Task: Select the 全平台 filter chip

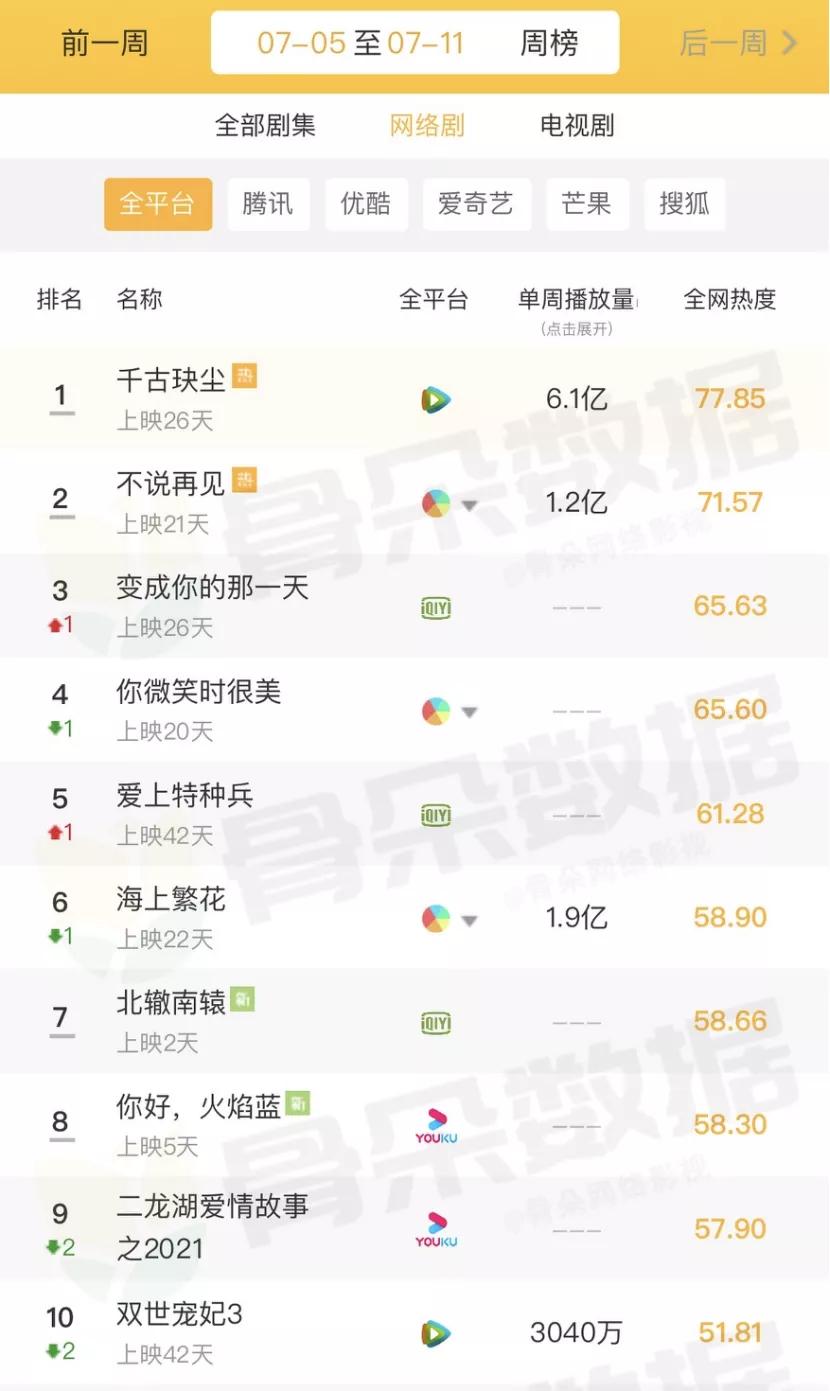Action: 158,204
